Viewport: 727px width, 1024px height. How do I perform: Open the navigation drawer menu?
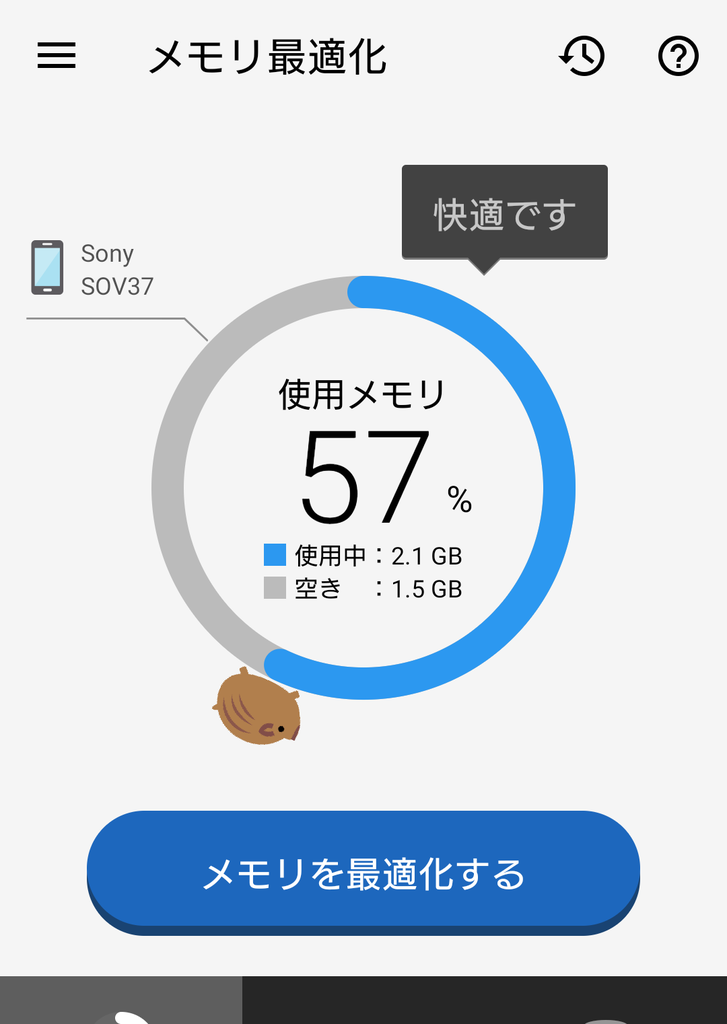coord(56,56)
